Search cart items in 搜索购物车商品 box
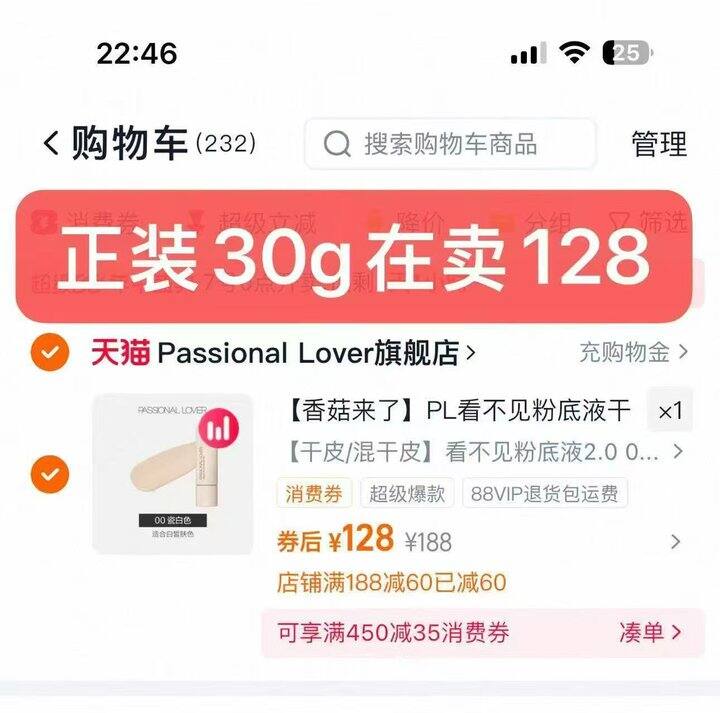 [450, 144]
